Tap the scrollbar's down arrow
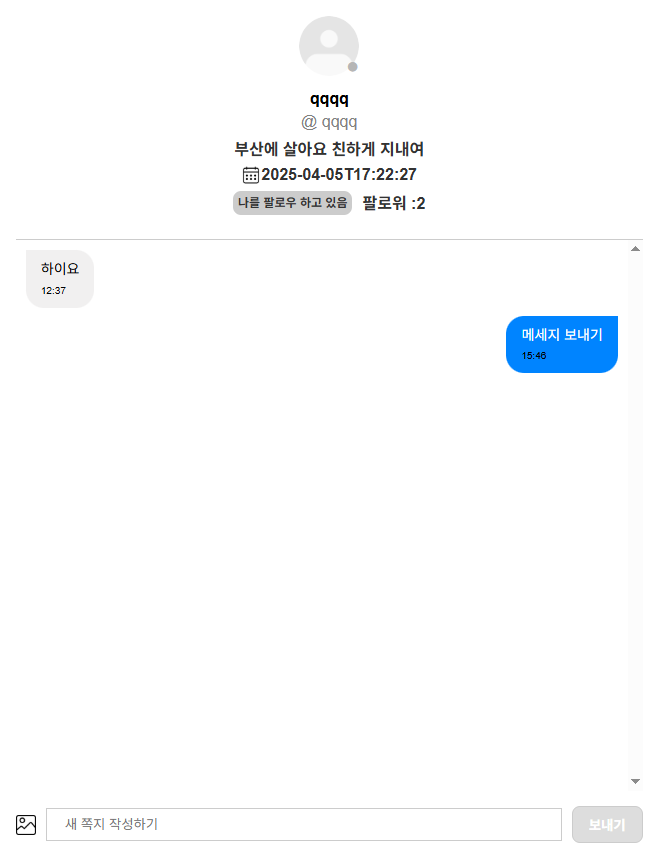This screenshot has height=854, width=650. (635, 780)
